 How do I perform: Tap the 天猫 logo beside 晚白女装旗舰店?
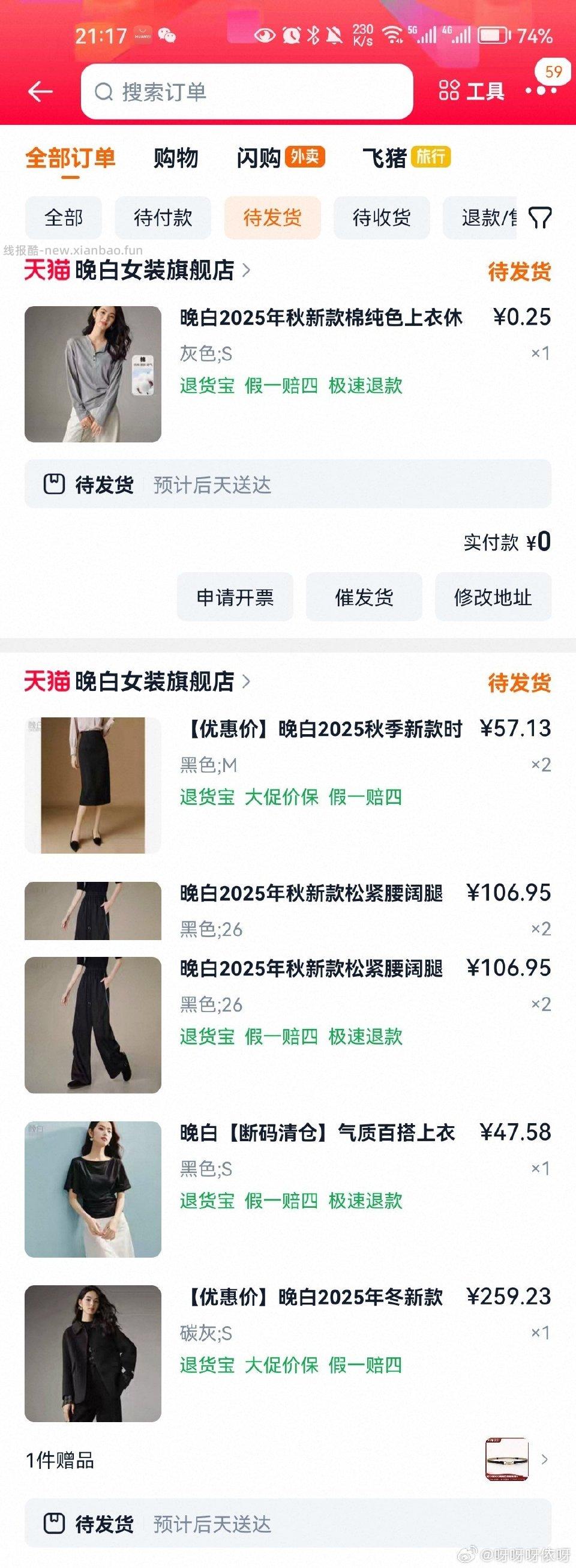[x=47, y=271]
